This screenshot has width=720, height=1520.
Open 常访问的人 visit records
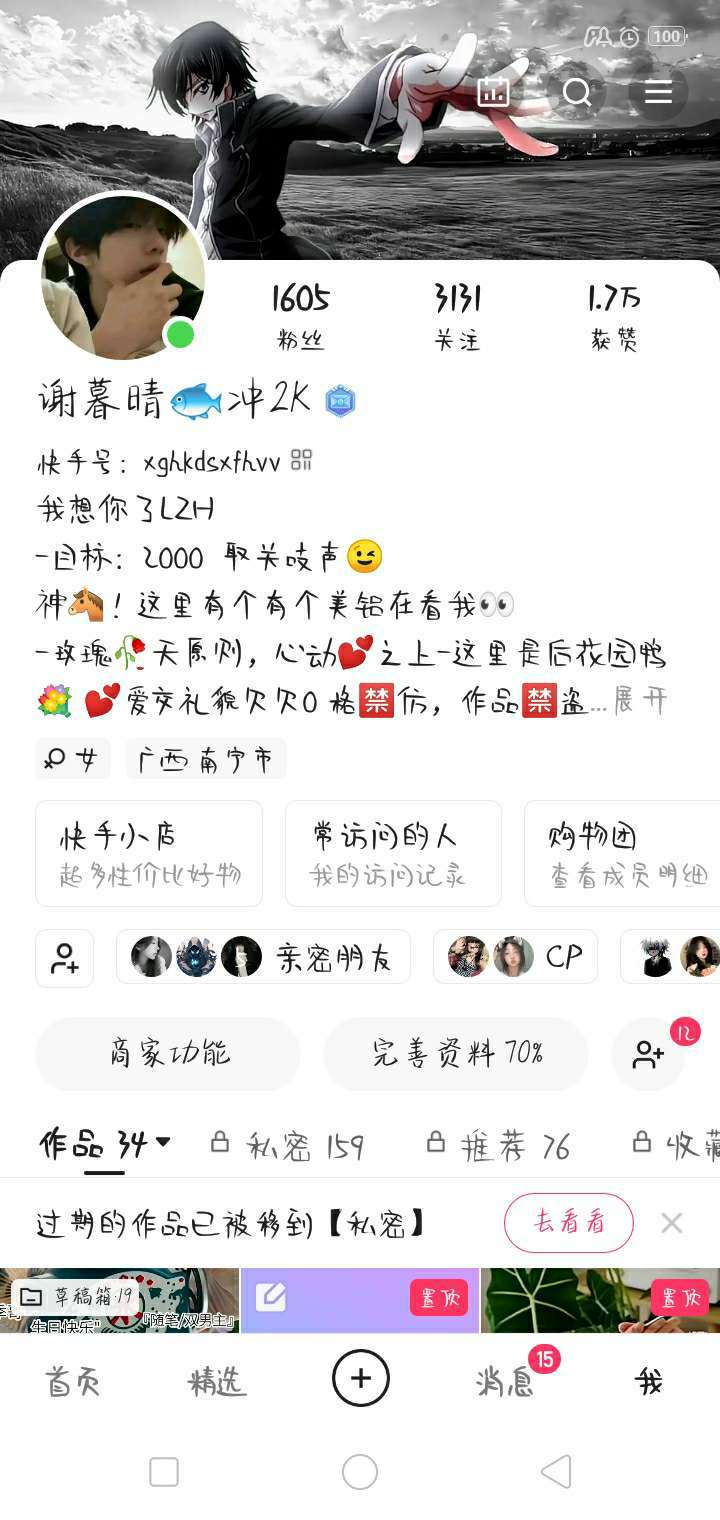(392, 853)
